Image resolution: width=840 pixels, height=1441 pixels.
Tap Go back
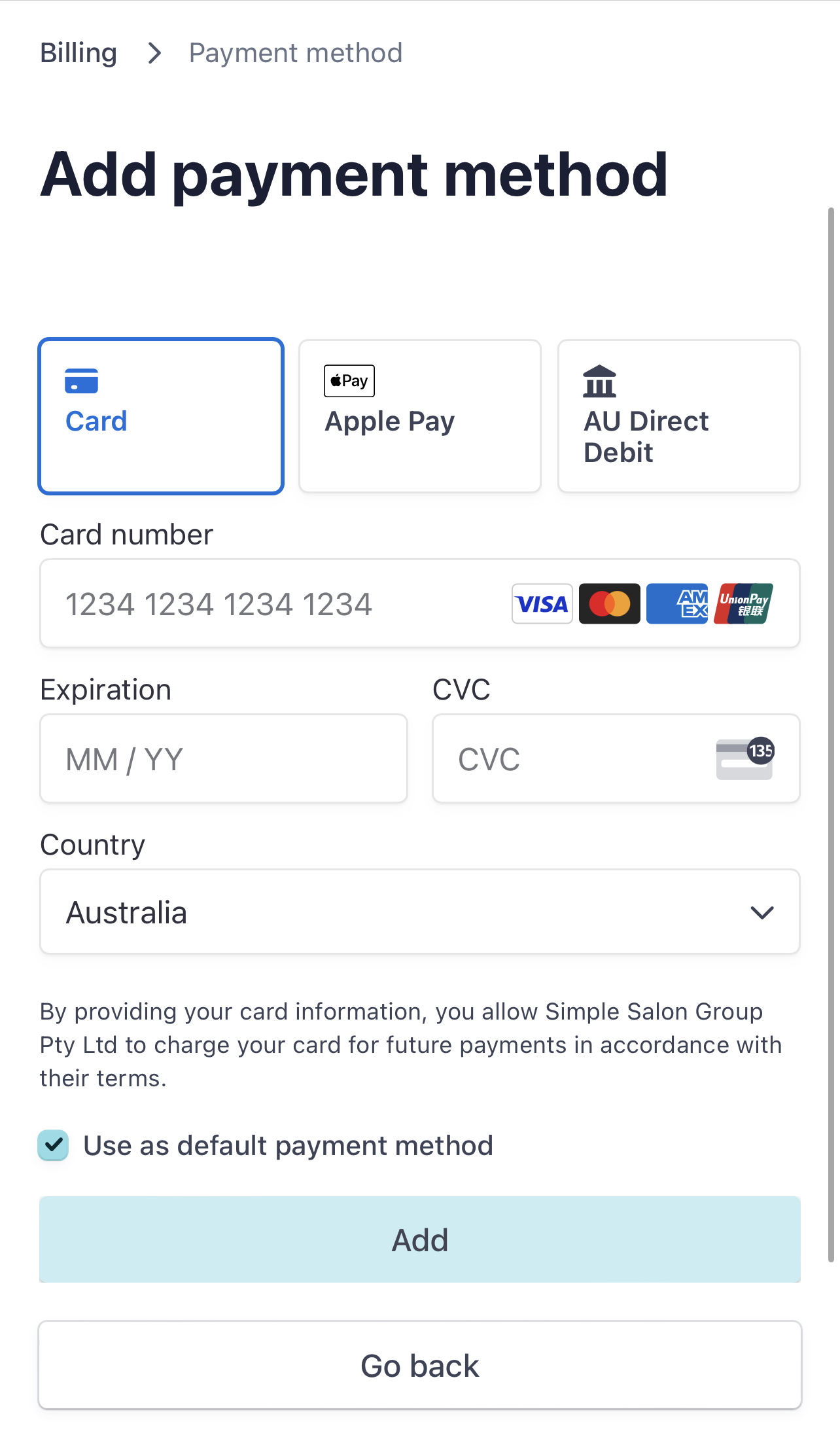tap(420, 1365)
